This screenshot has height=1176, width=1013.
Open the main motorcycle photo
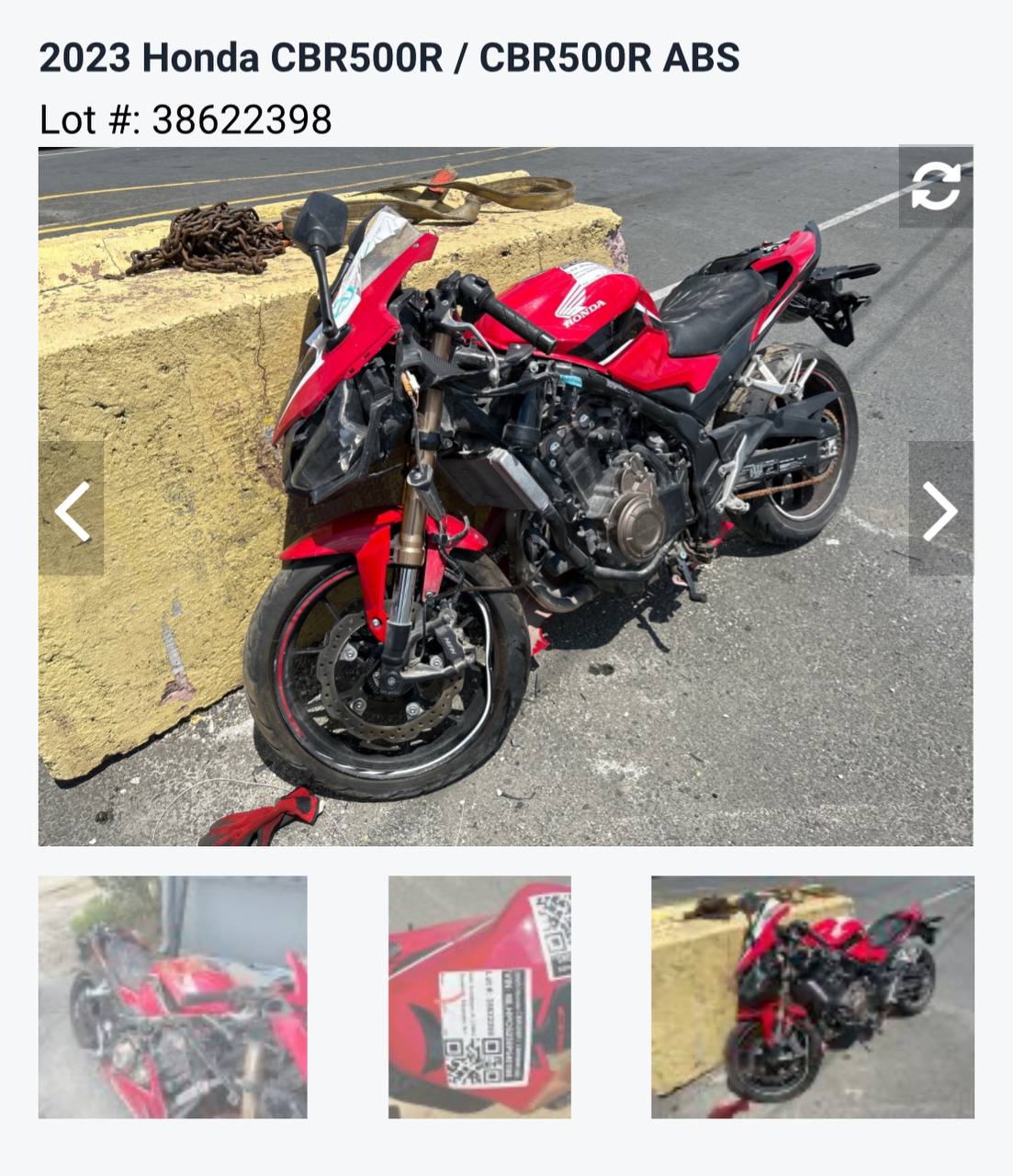pos(505,496)
